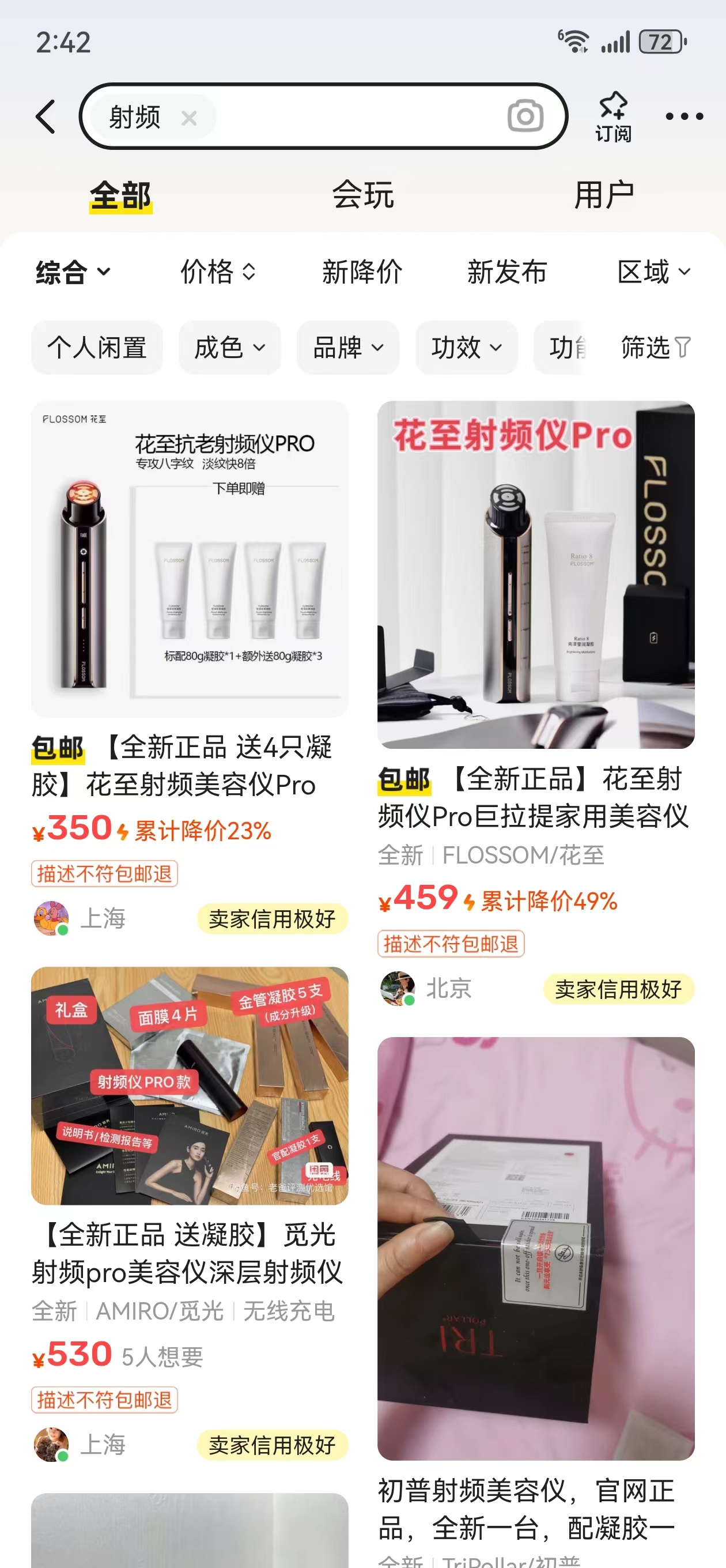The image size is (726, 1568).
Task: Expand the 综合 sorting dropdown
Action: click(x=73, y=272)
